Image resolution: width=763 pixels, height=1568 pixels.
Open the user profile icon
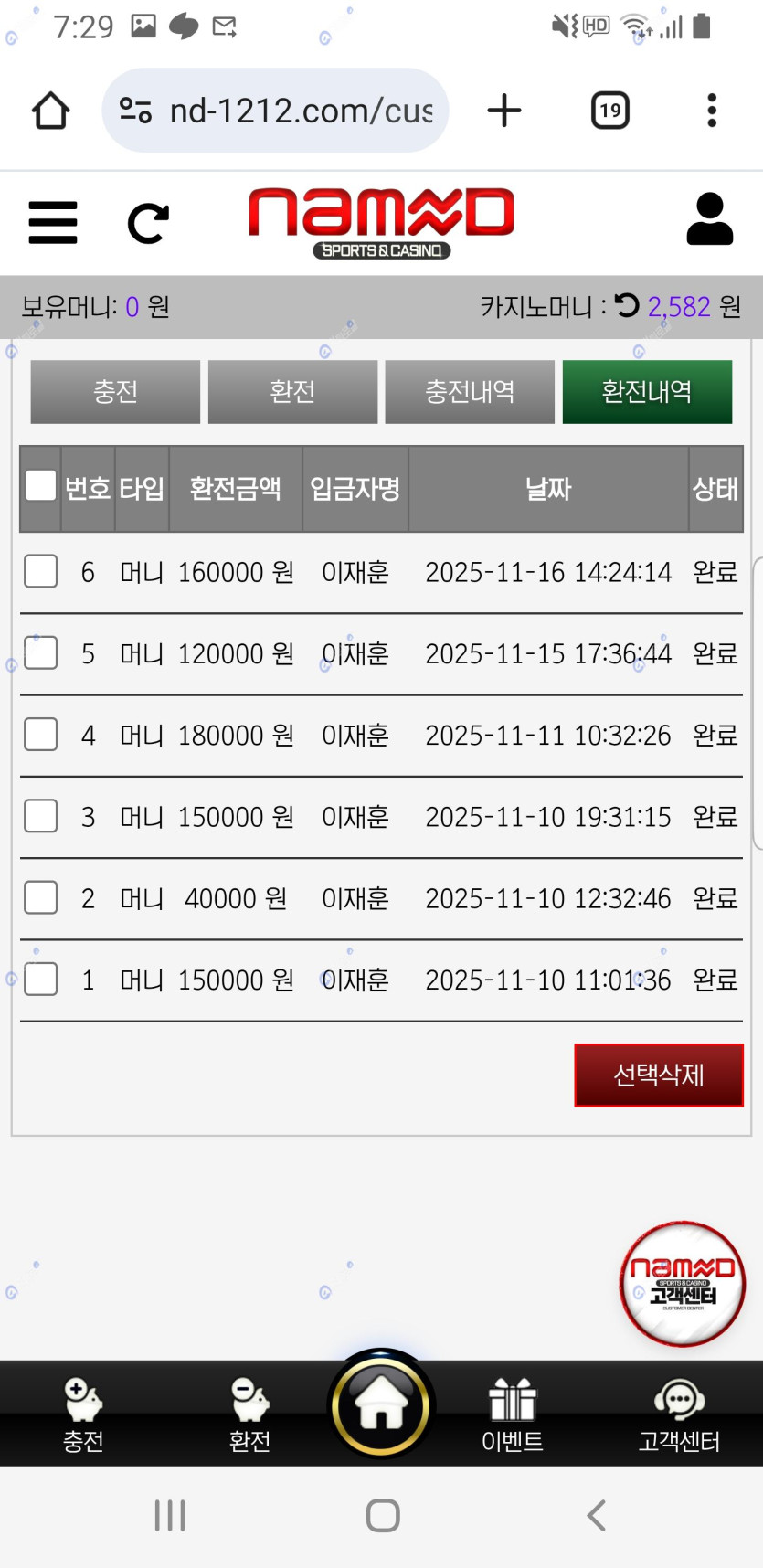pyautogui.click(x=709, y=219)
